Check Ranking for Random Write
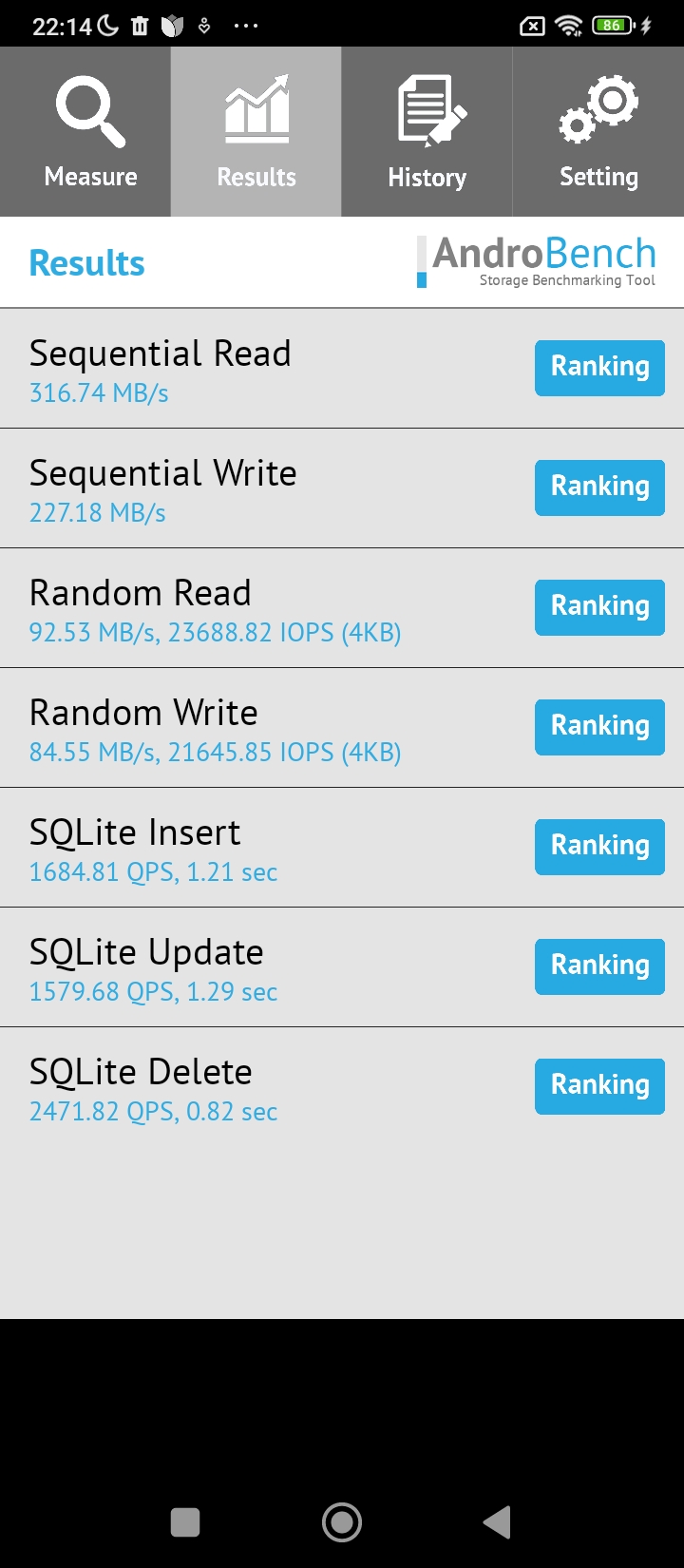The image size is (684, 1568). click(x=599, y=727)
